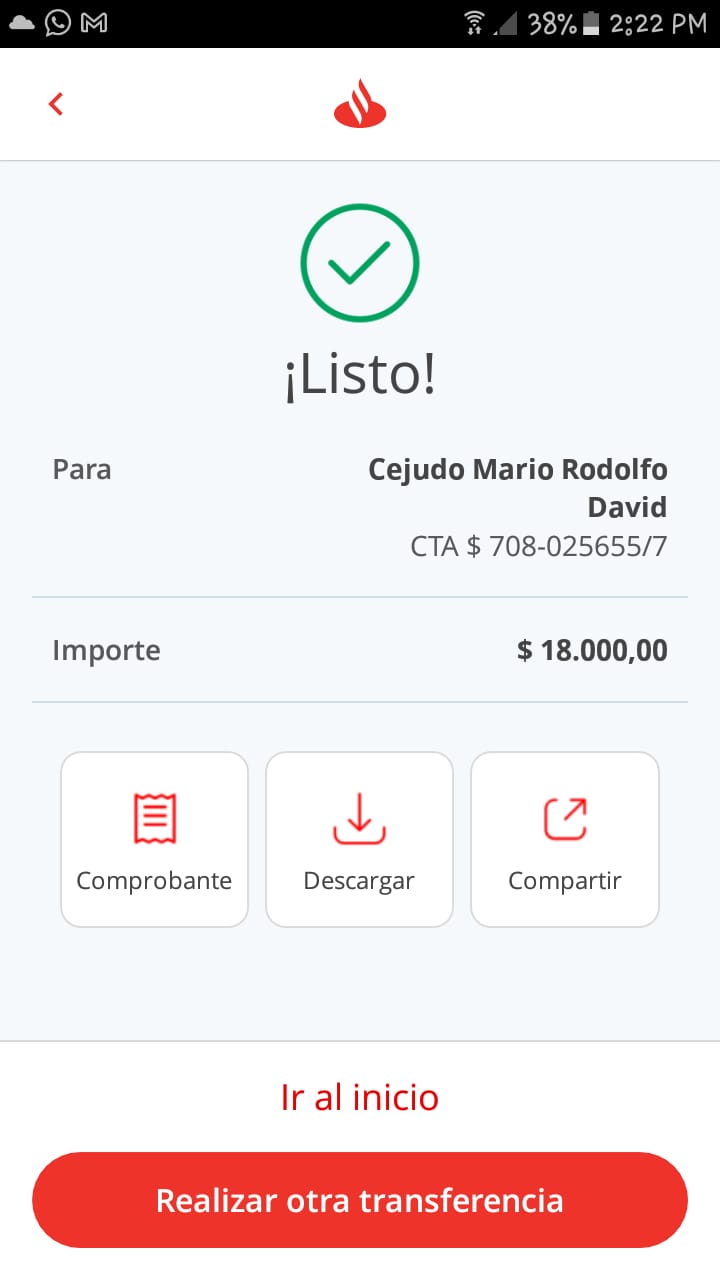Tap Descargar to download the receipt
720x1280 pixels.
(x=359, y=840)
